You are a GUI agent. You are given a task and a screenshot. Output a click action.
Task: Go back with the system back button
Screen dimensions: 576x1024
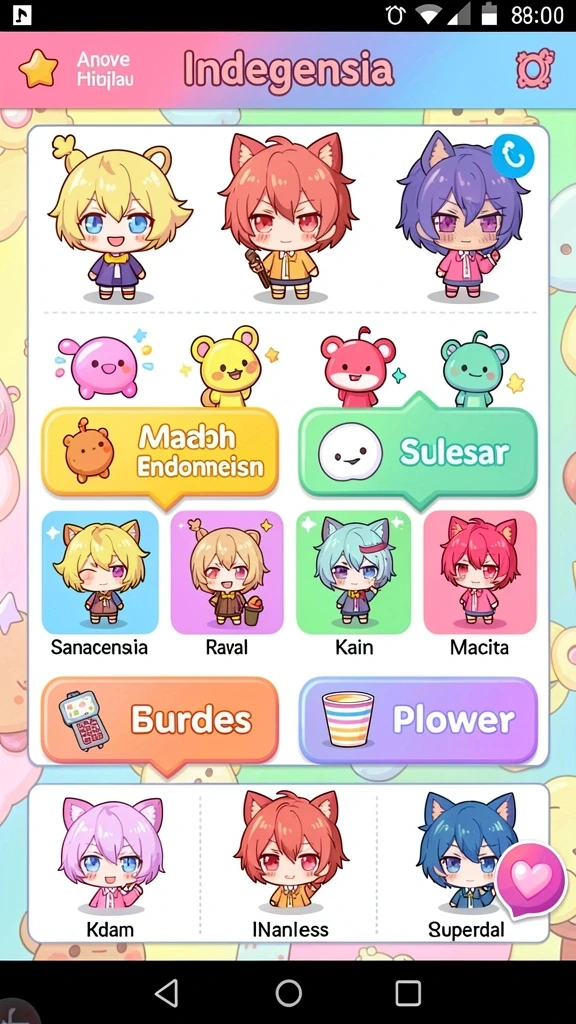[x=167, y=993]
